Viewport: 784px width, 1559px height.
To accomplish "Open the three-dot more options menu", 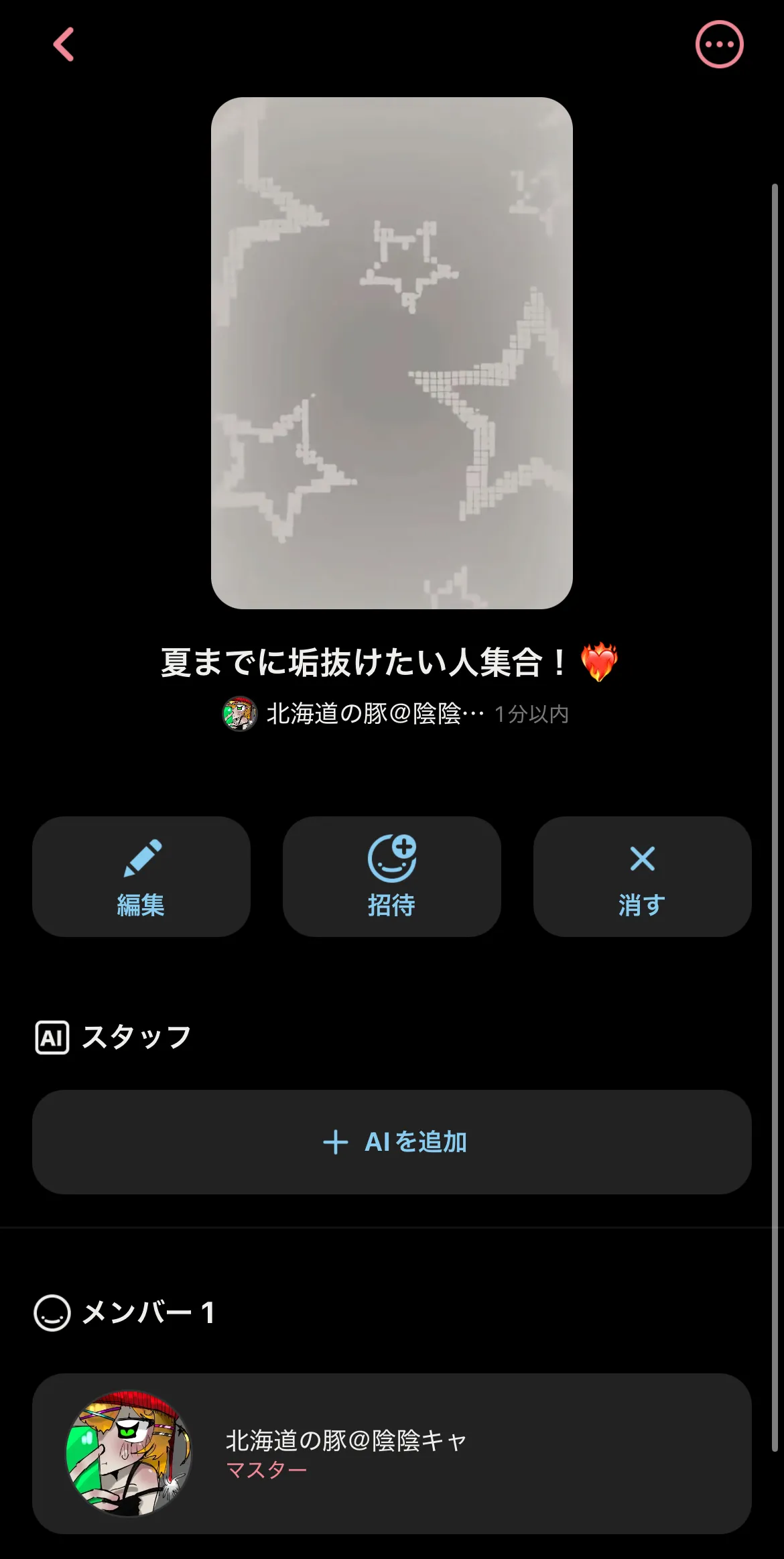I will (x=719, y=44).
